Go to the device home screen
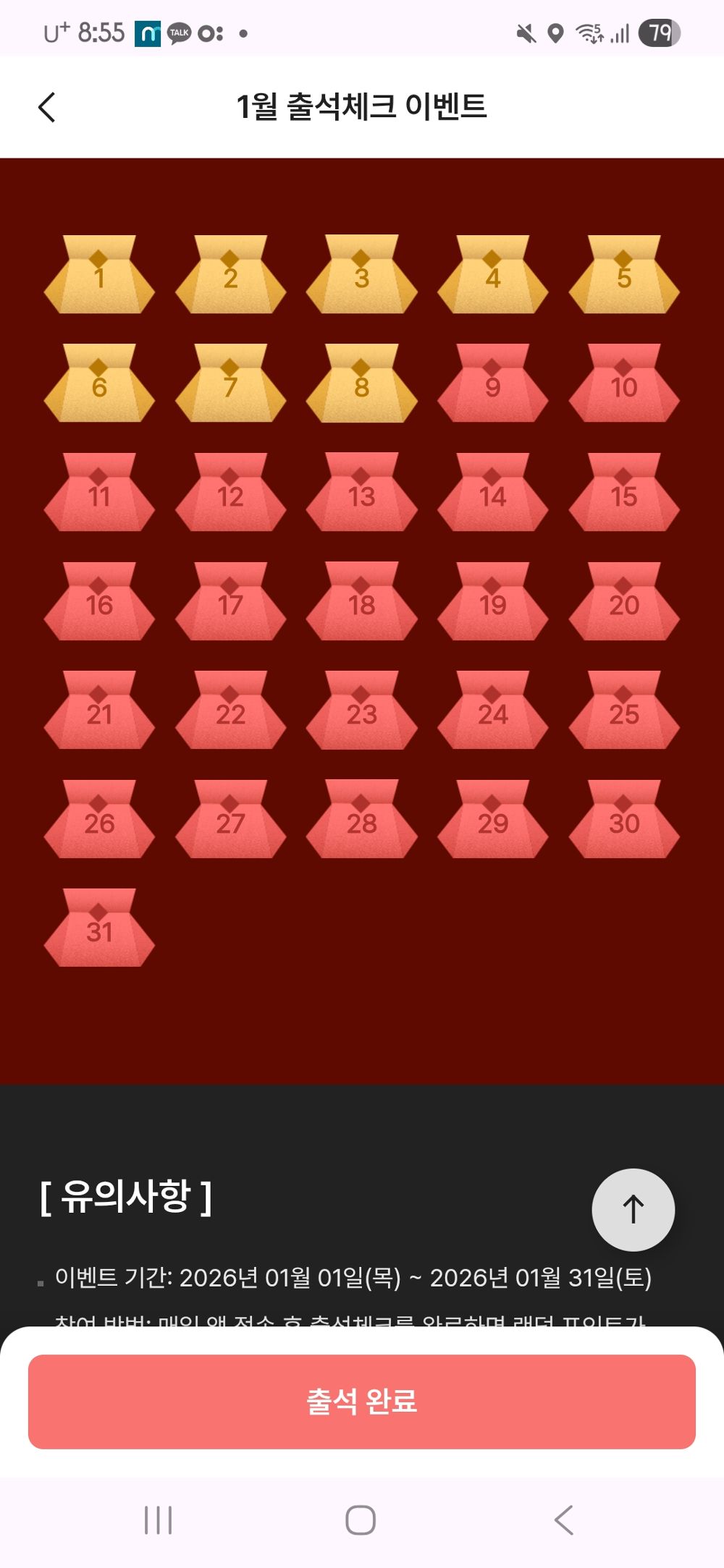724x1568 pixels. point(361,1520)
